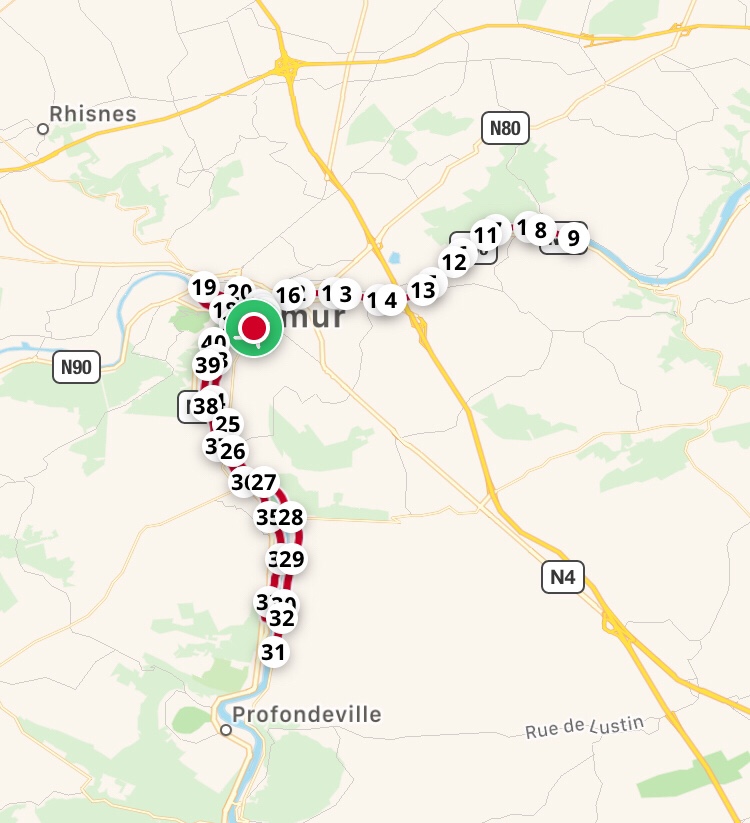Open waypoint marker 19
This screenshot has width=750, height=823.
coord(204,288)
